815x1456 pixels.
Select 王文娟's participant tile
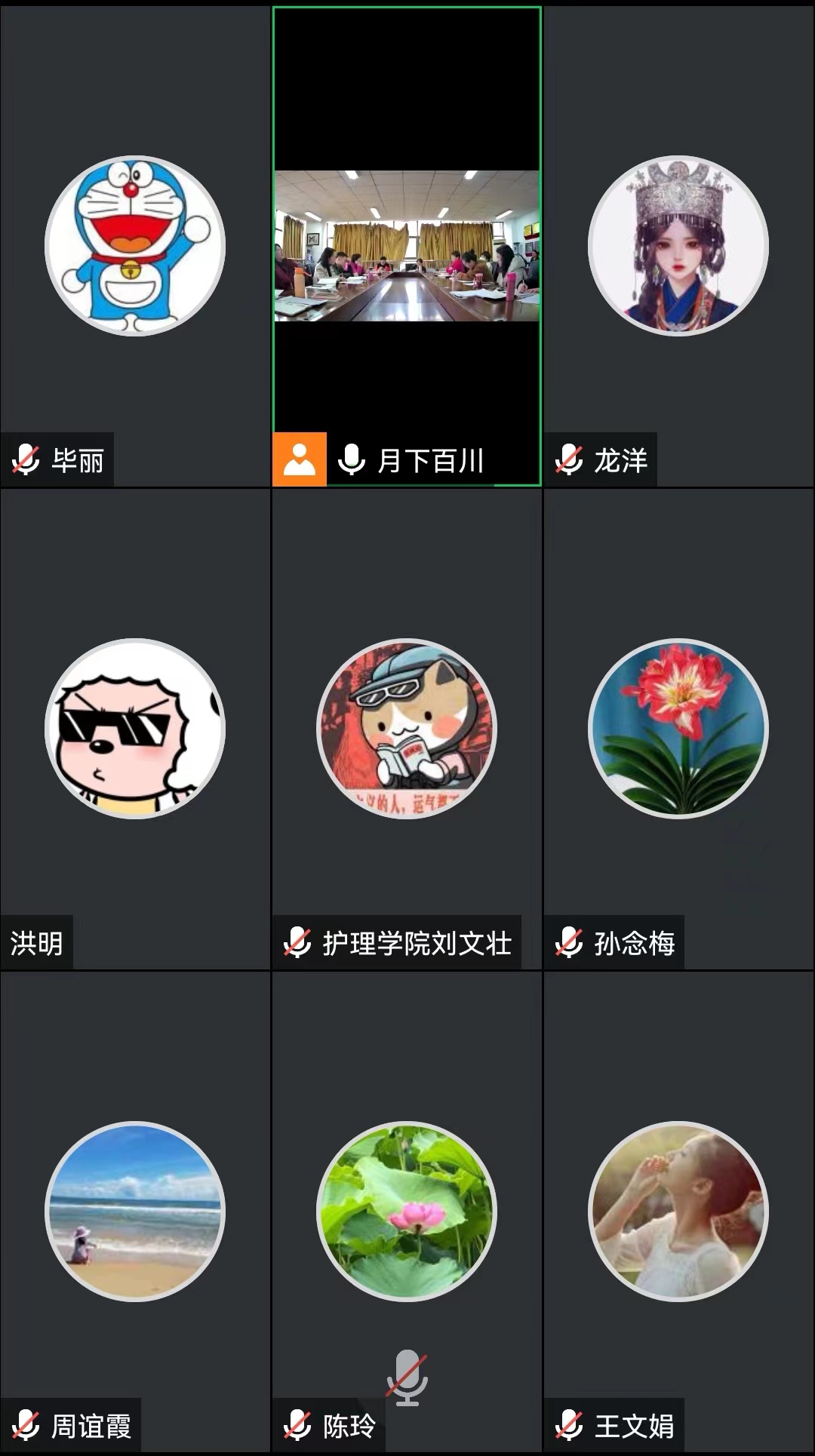[678, 1212]
